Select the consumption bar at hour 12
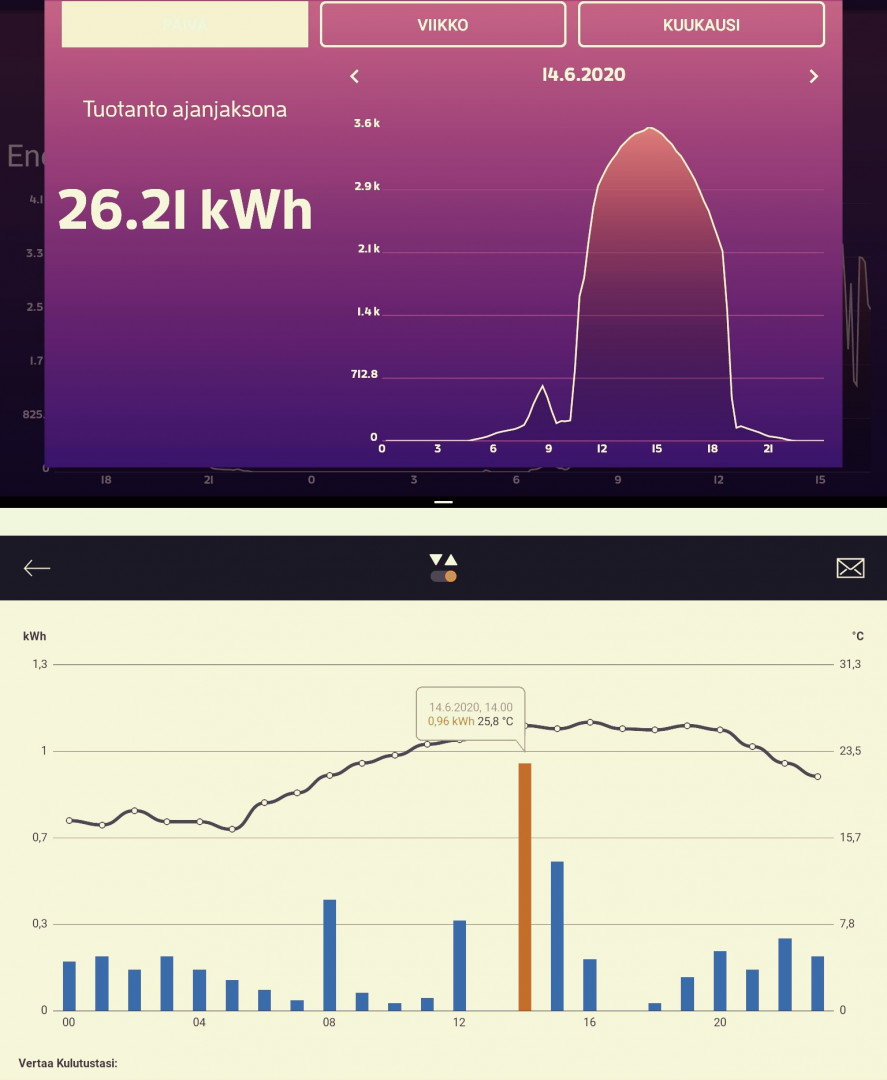The height and width of the screenshot is (1080, 887). pos(459,964)
